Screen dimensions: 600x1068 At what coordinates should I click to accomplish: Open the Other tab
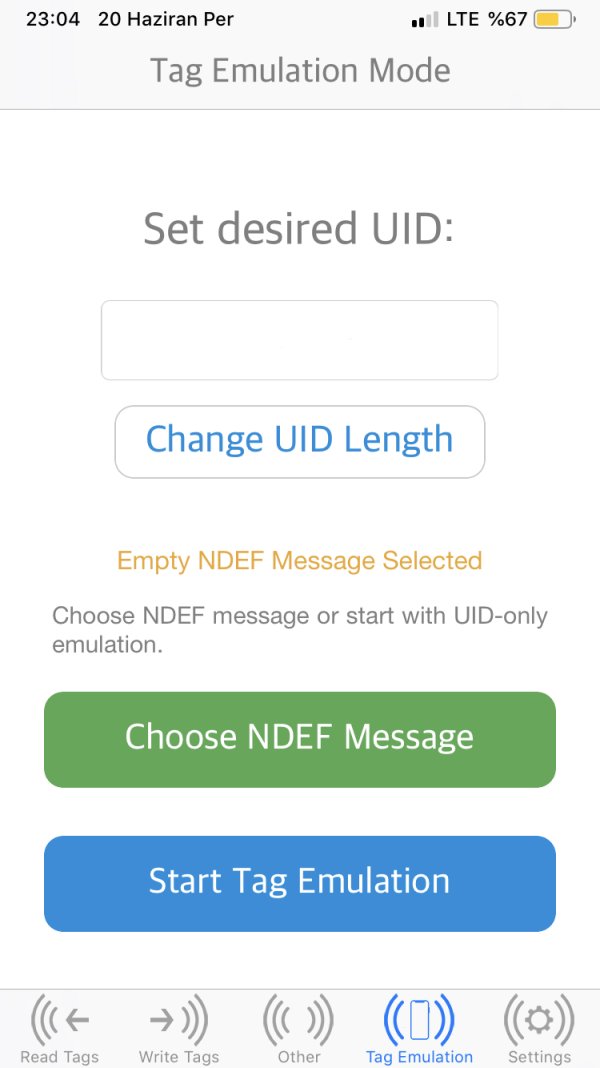point(299,1029)
